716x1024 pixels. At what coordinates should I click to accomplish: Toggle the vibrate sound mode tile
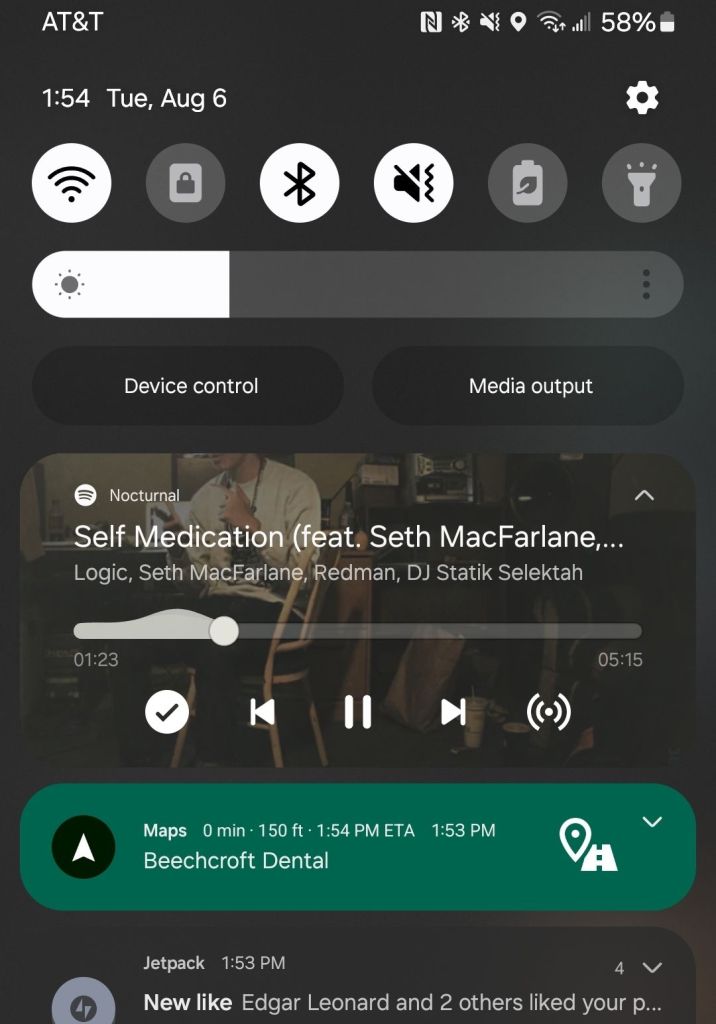tap(413, 184)
